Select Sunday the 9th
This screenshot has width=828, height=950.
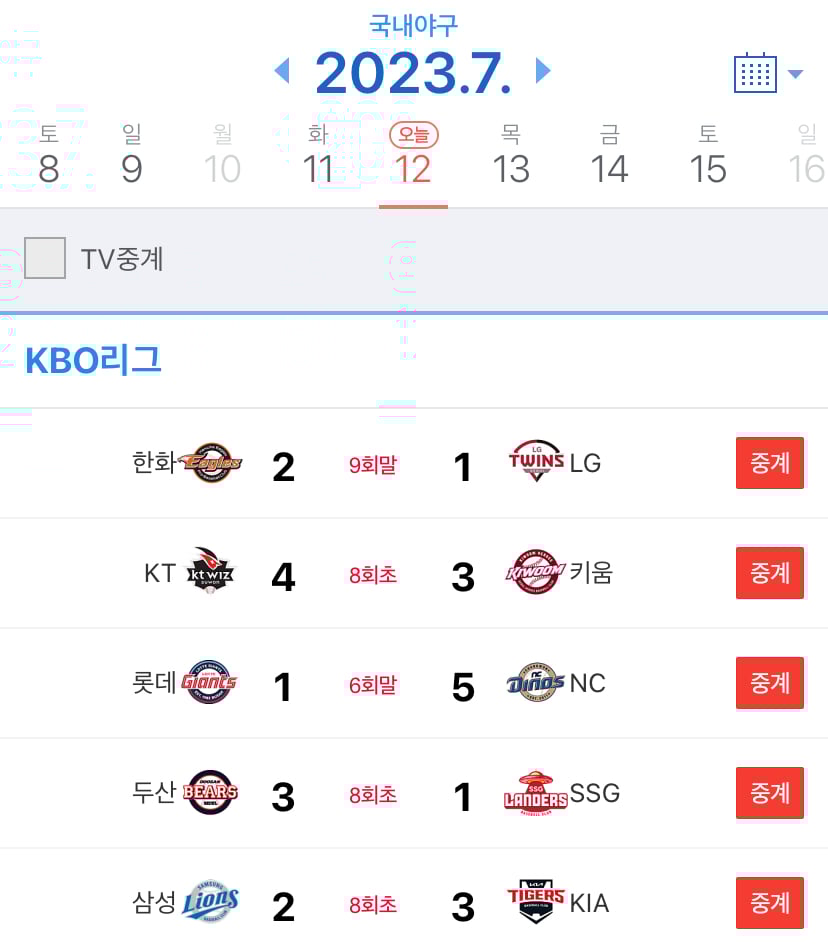coord(132,157)
